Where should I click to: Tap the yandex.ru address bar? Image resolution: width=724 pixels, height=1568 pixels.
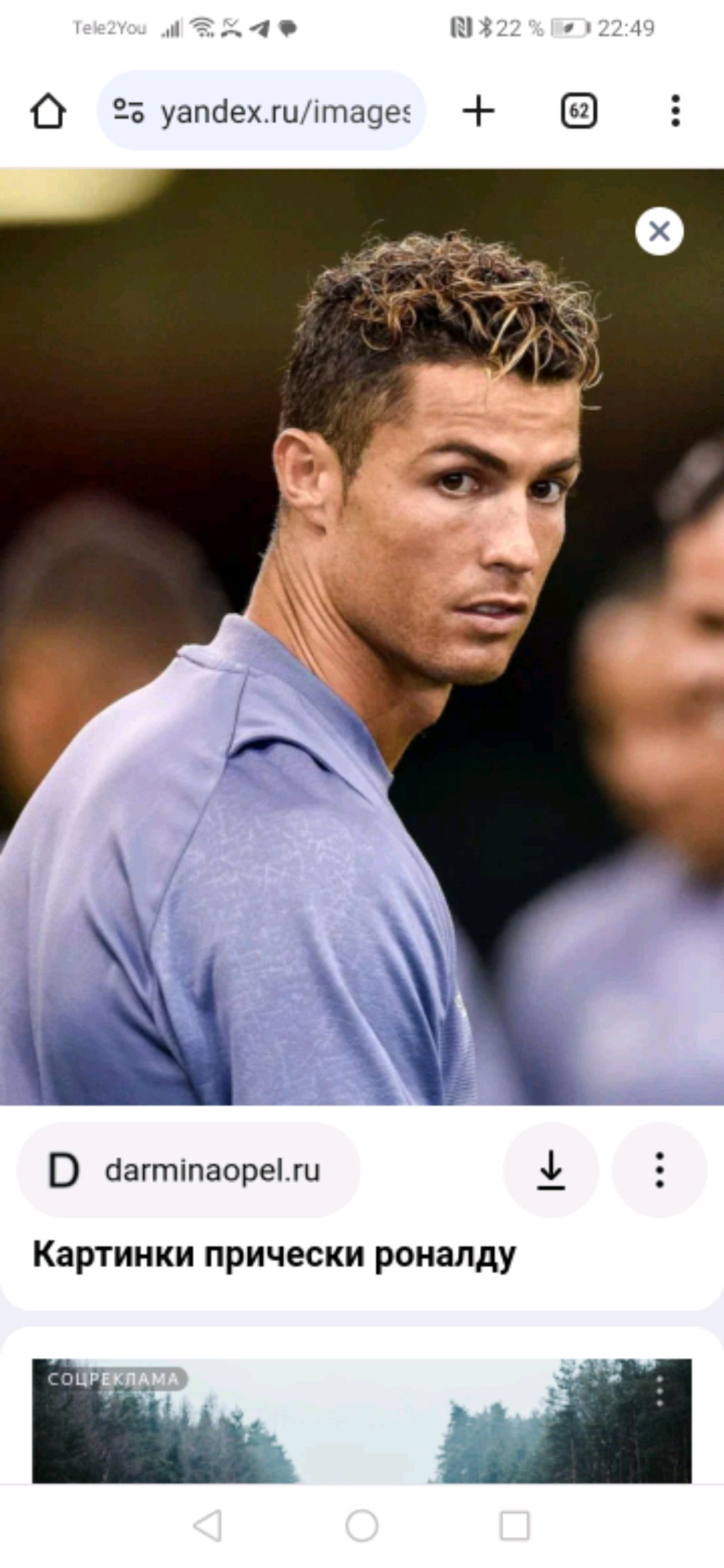(x=283, y=112)
